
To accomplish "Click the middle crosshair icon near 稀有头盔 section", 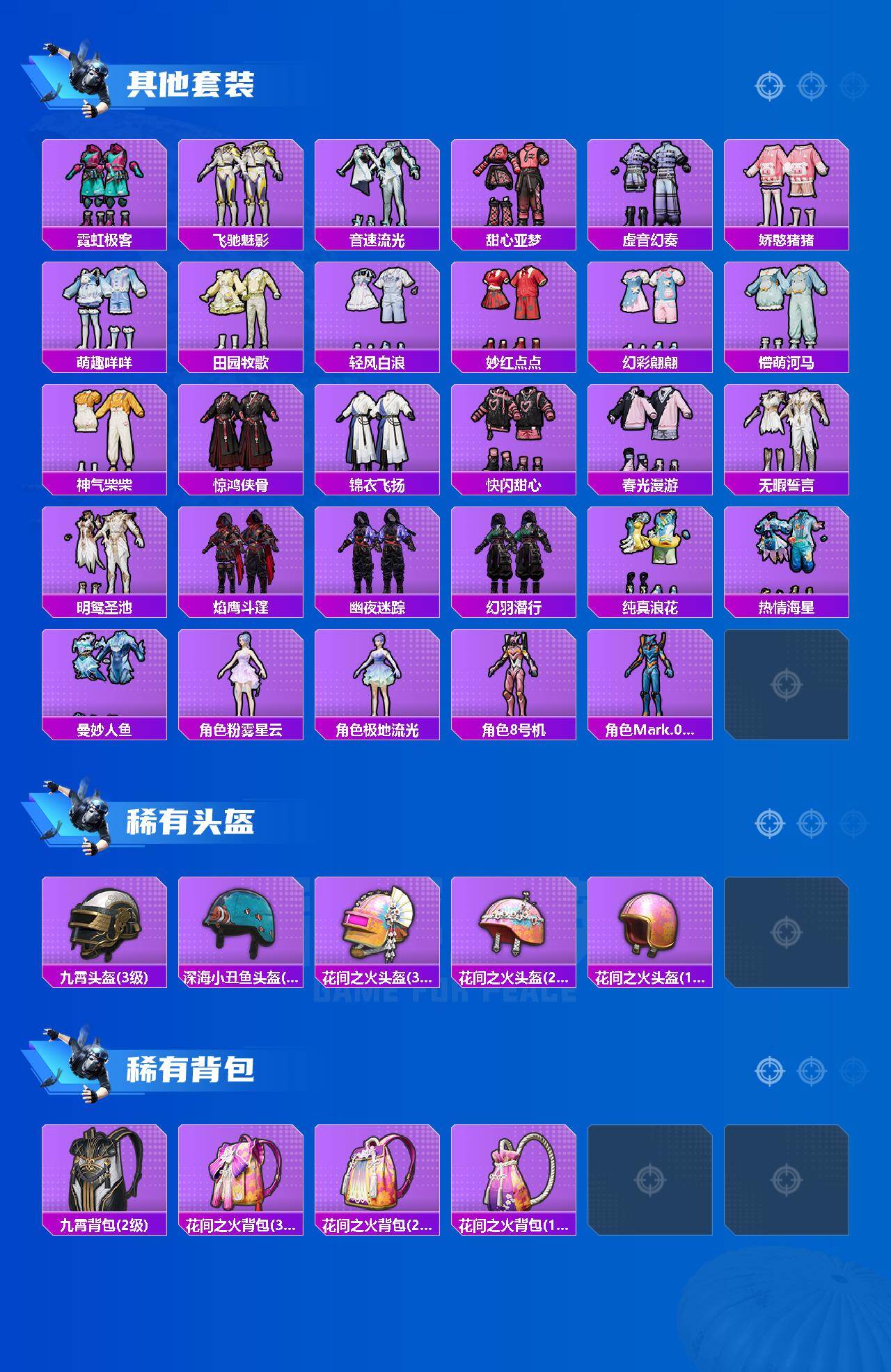I will tap(809, 822).
